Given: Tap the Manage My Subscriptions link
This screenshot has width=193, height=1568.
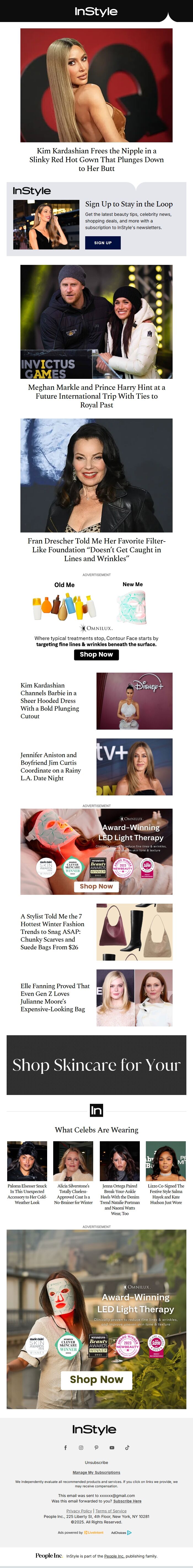Looking at the screenshot, I should (96, 1472).
